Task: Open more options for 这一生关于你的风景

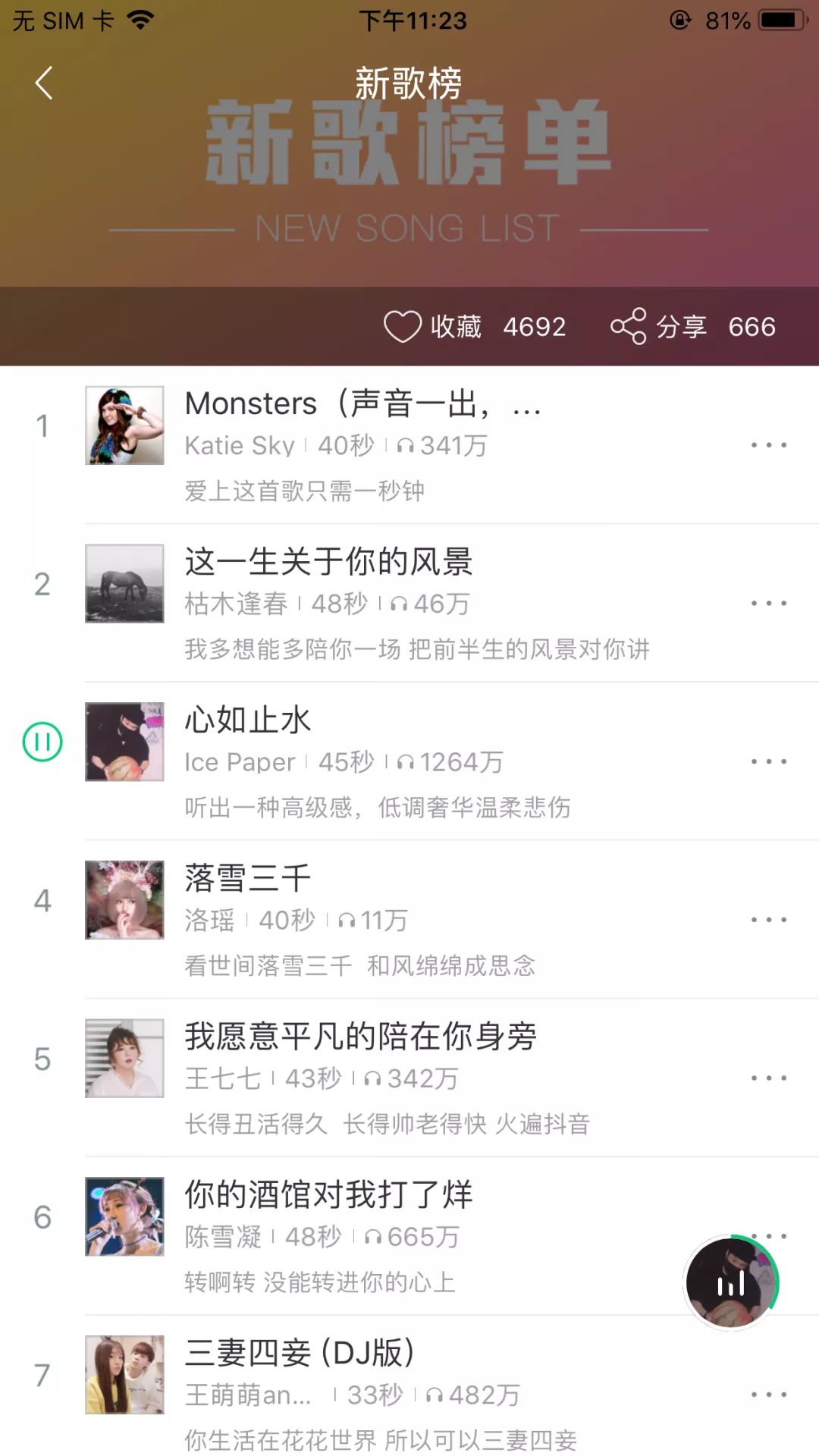Action: pyautogui.click(x=768, y=604)
